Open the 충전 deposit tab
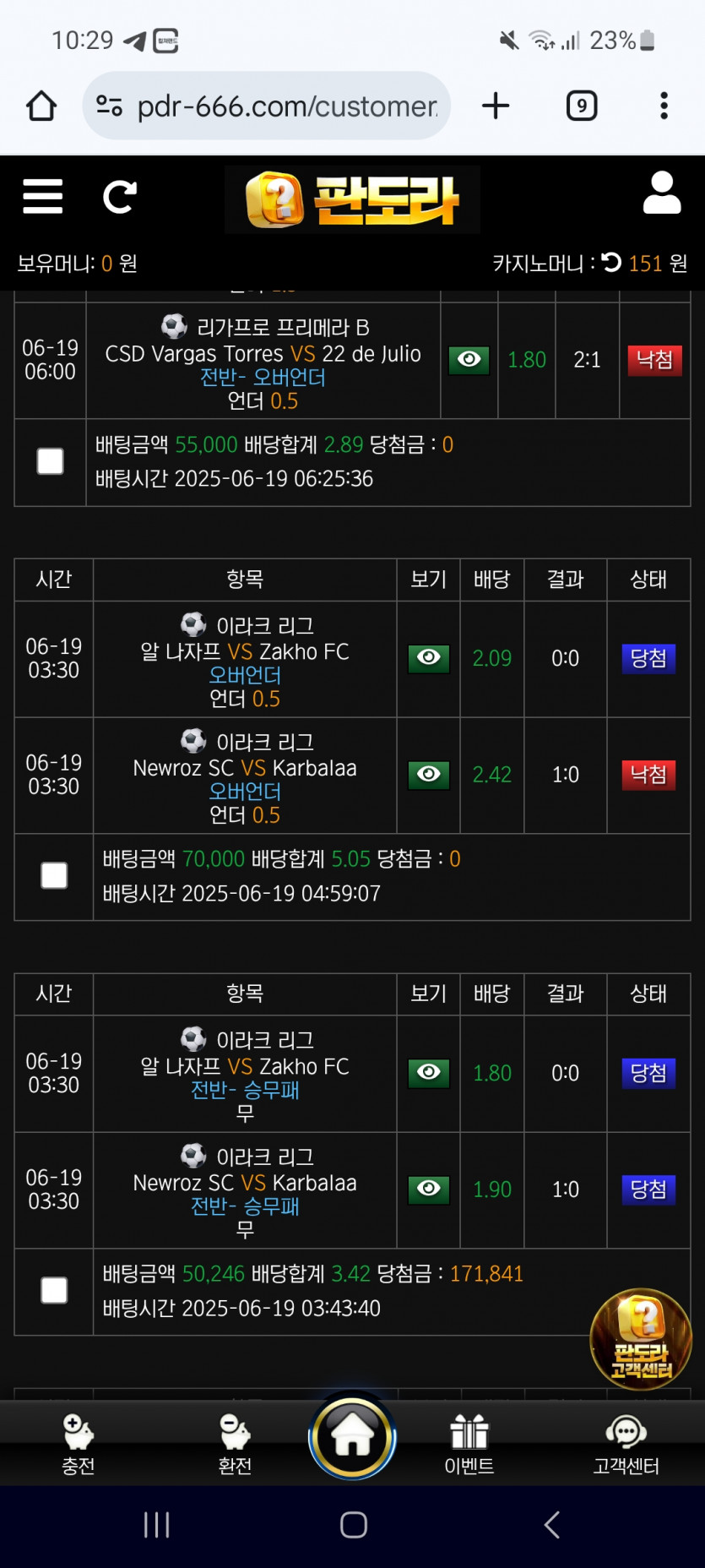 79,1445
